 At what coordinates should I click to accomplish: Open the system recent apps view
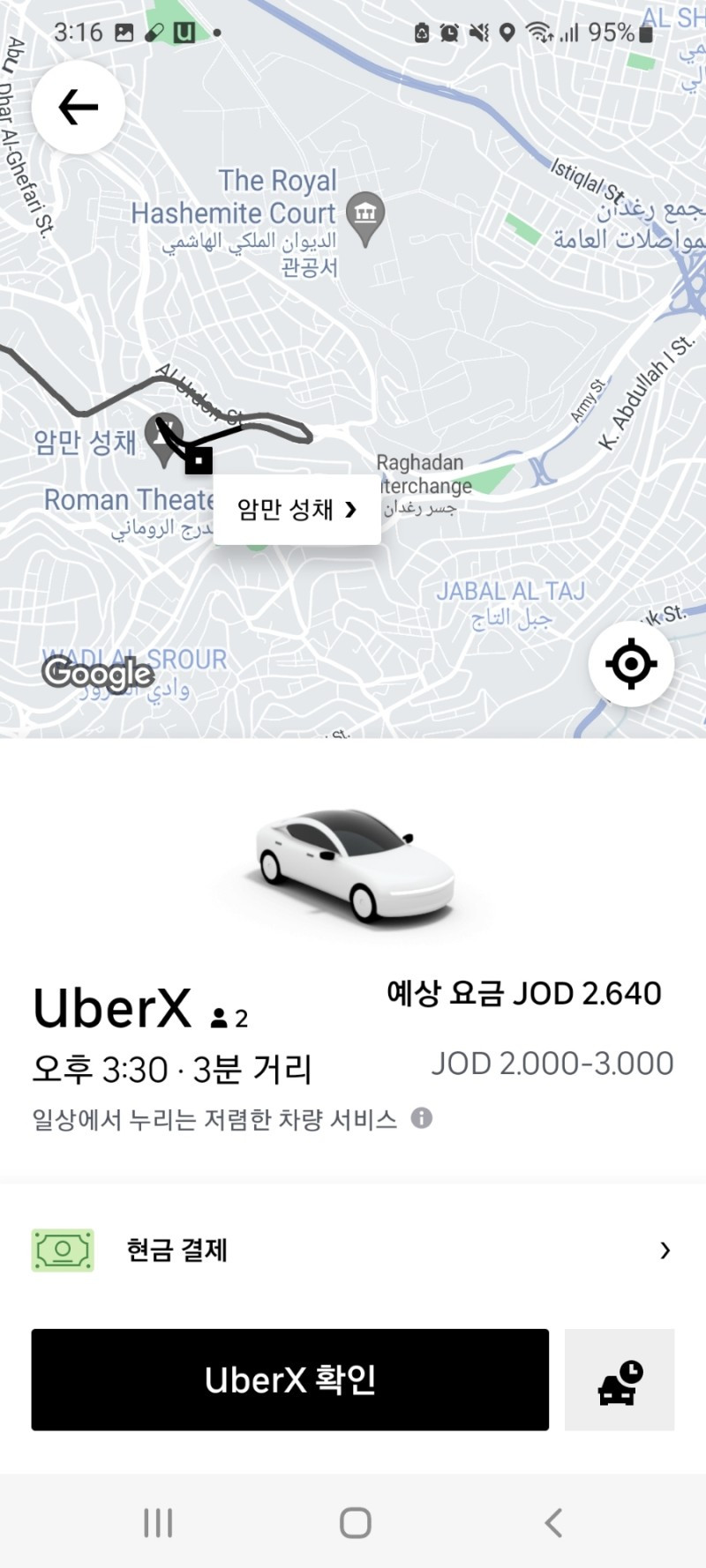158,1522
